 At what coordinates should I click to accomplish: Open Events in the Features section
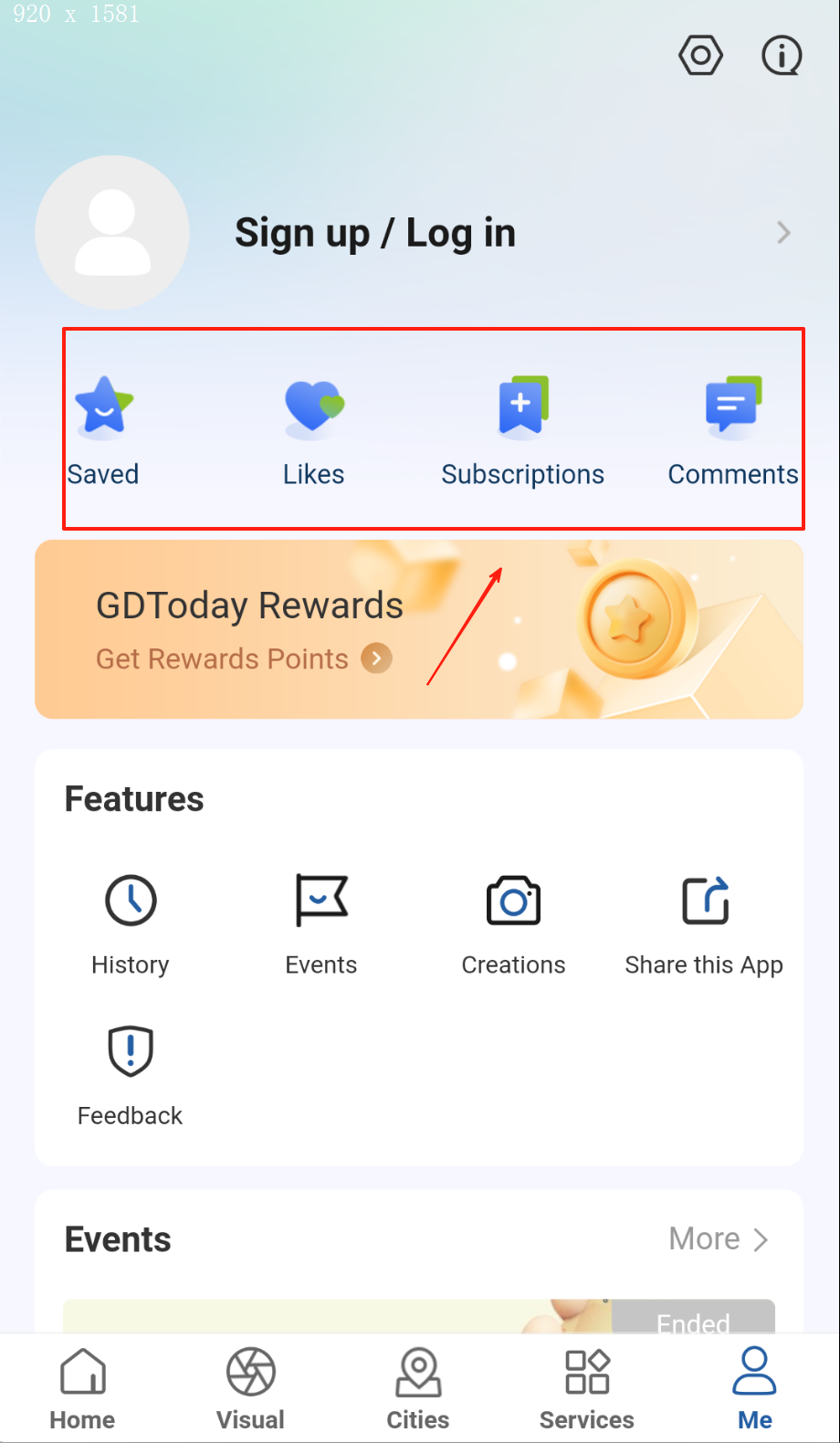click(x=321, y=923)
